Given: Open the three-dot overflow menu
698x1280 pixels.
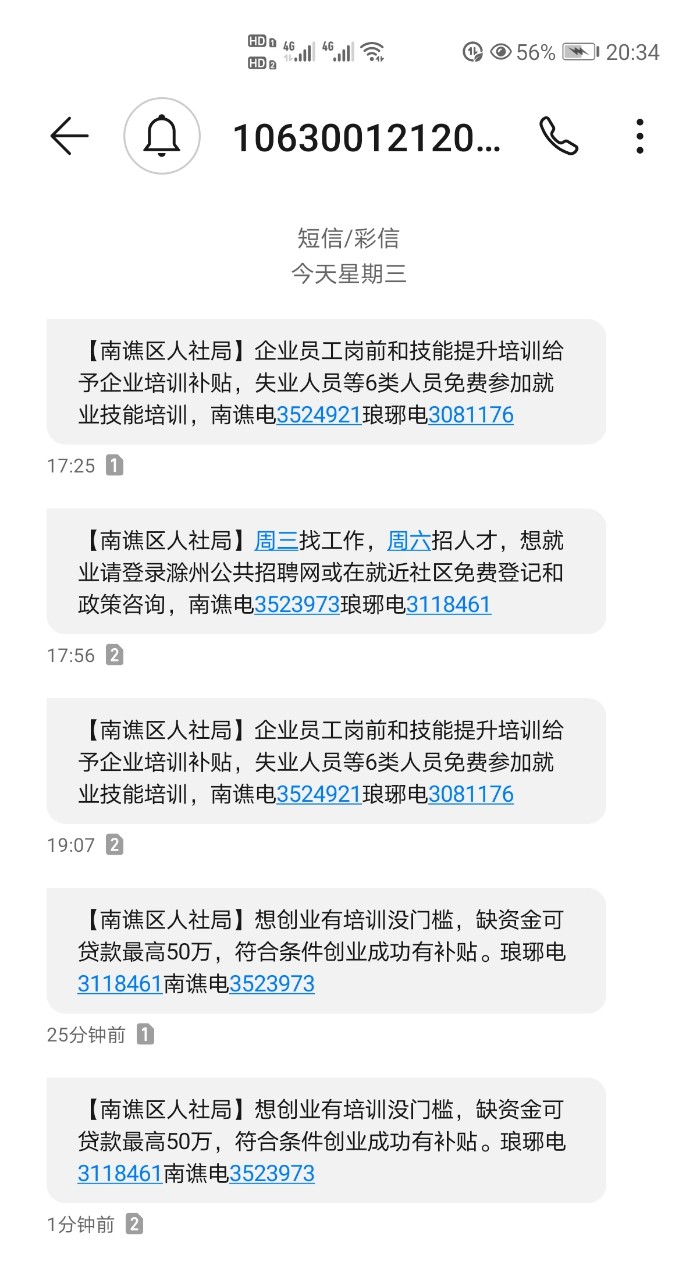Looking at the screenshot, I should point(640,136).
